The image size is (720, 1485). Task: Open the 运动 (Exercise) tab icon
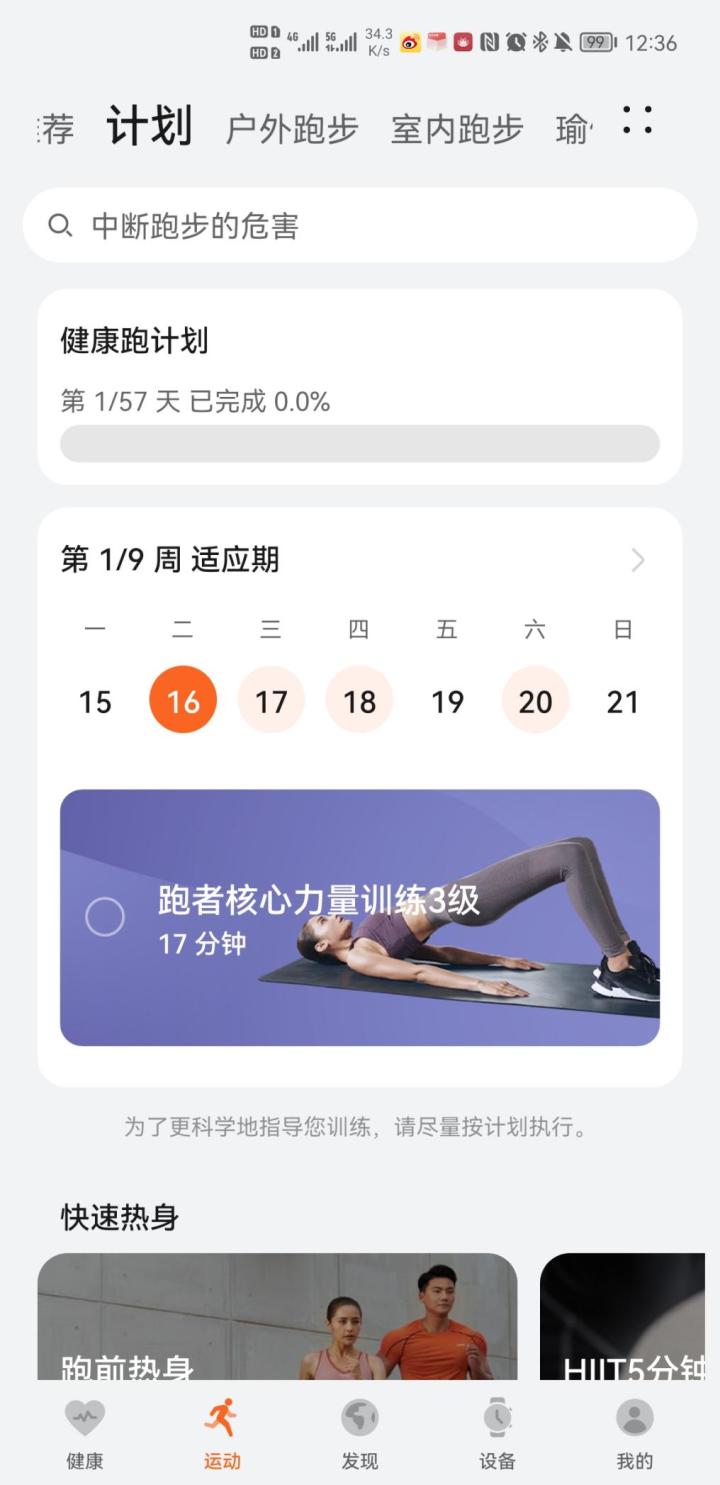pyautogui.click(x=221, y=1417)
